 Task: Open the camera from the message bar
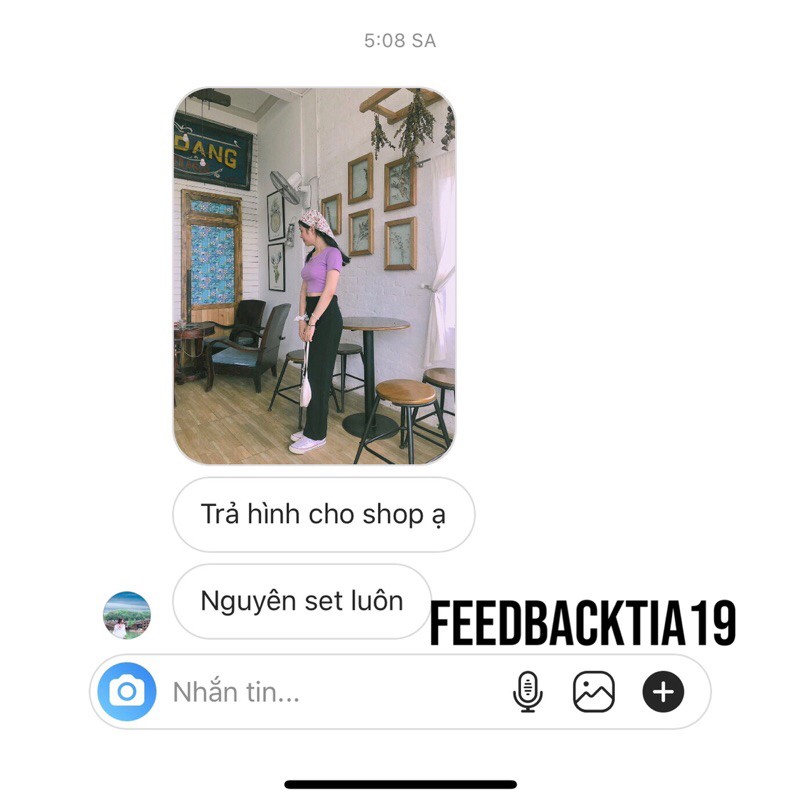[x=127, y=691]
